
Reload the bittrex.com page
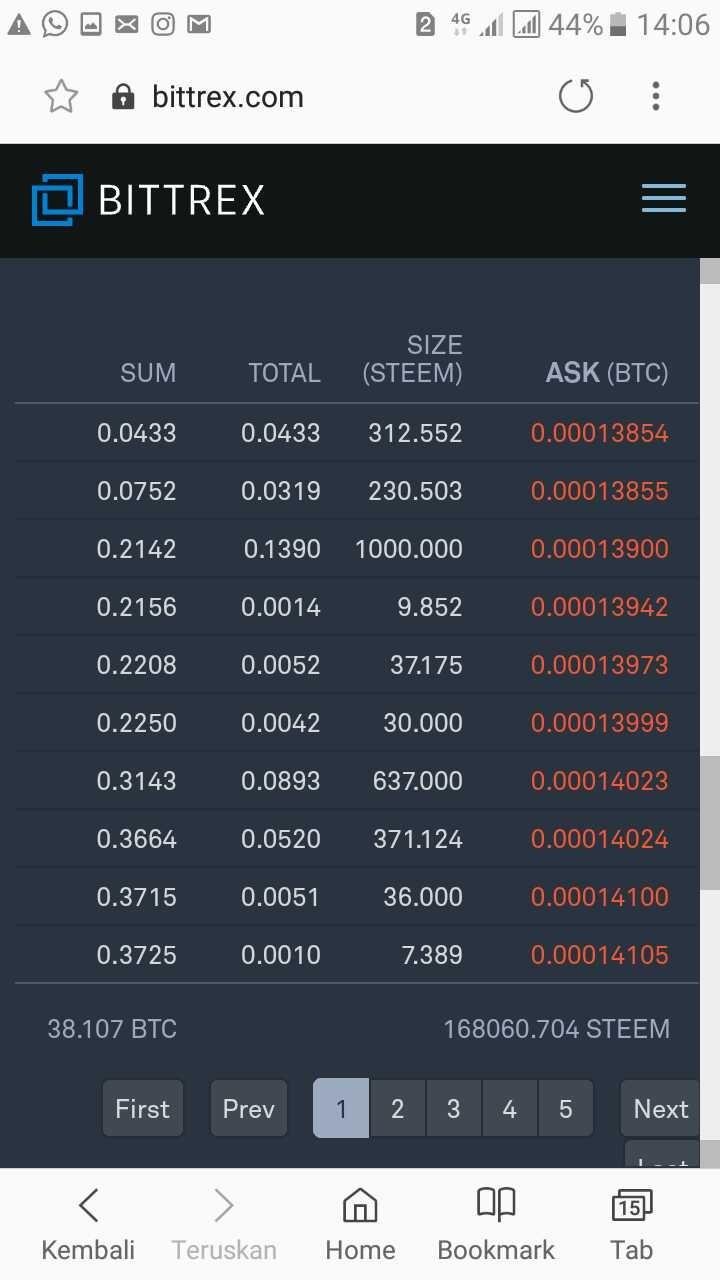(575, 96)
